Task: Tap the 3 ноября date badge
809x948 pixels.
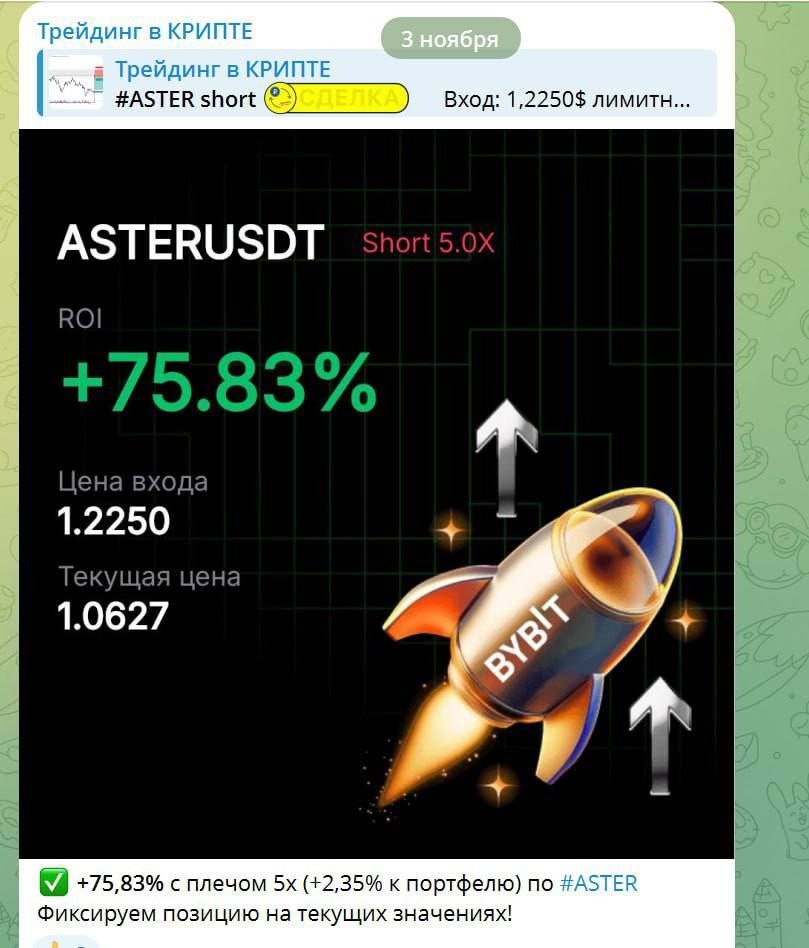Action: [450, 39]
